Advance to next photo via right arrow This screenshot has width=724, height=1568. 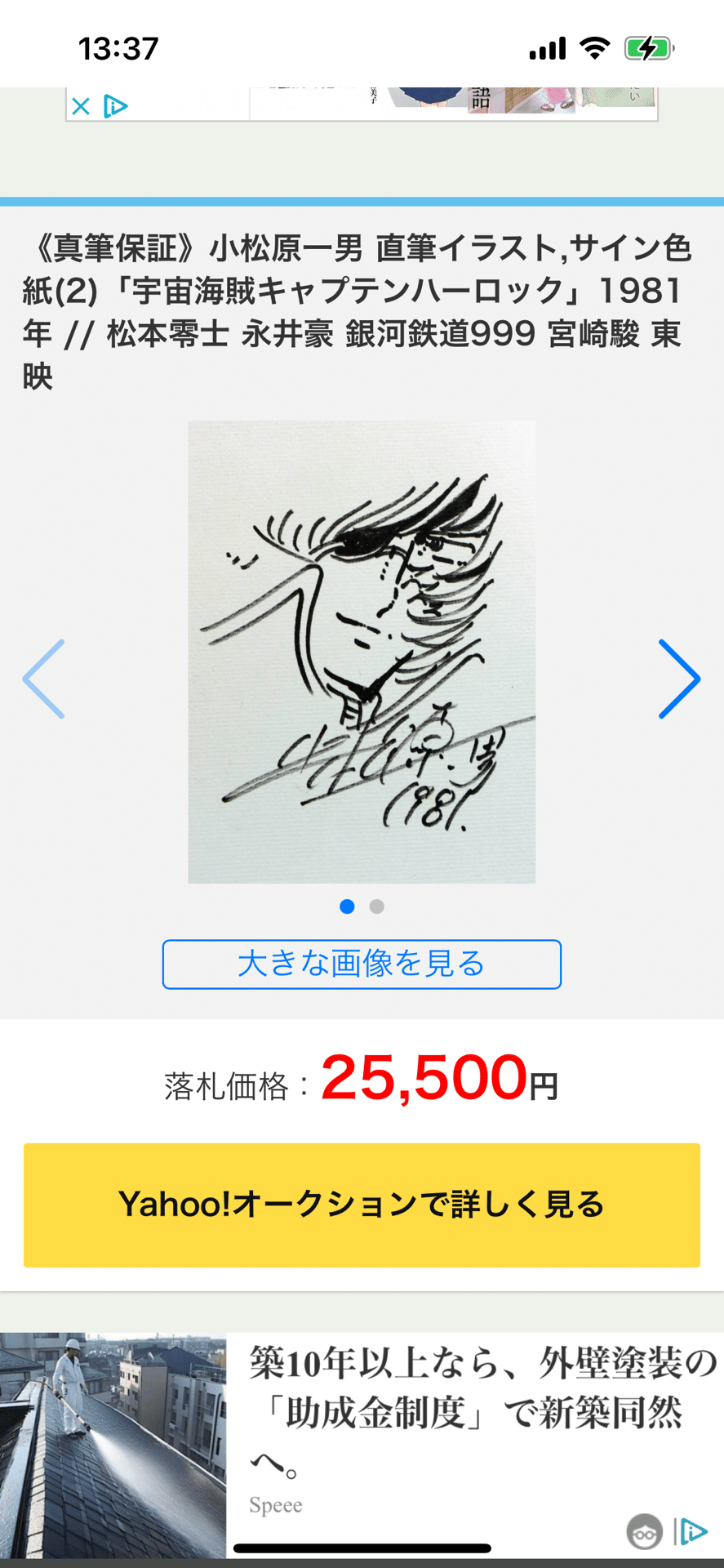click(x=678, y=679)
